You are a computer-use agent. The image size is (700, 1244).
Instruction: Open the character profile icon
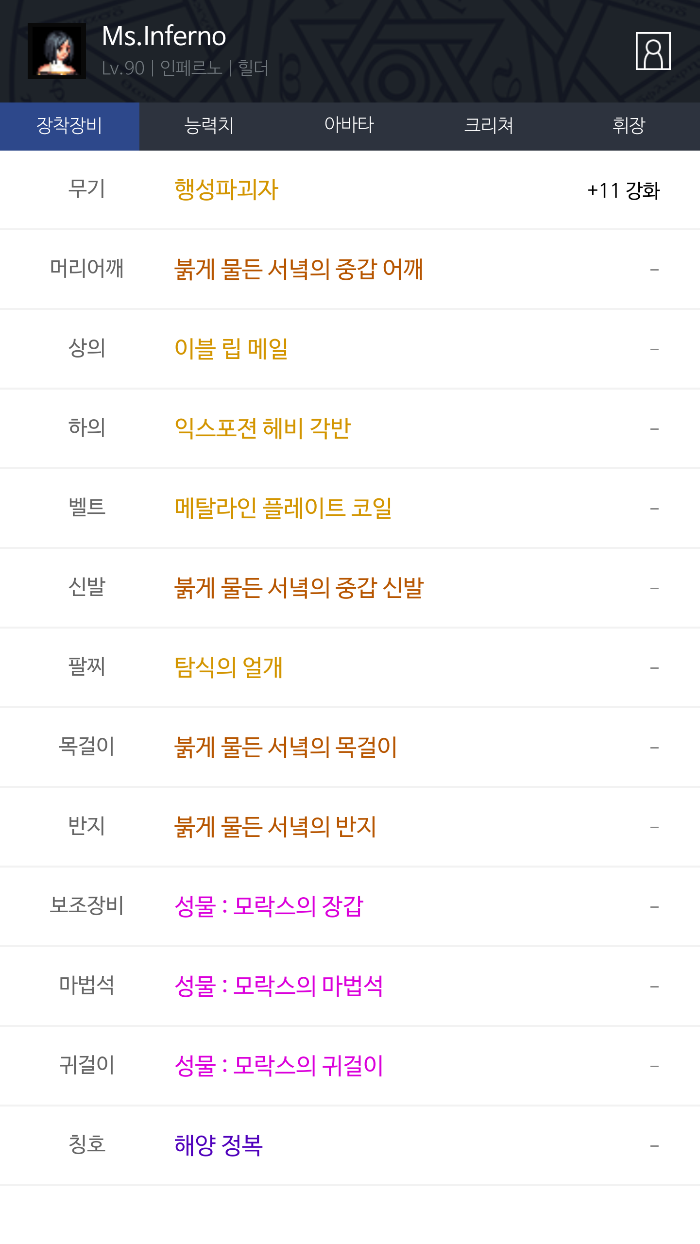pos(653,51)
